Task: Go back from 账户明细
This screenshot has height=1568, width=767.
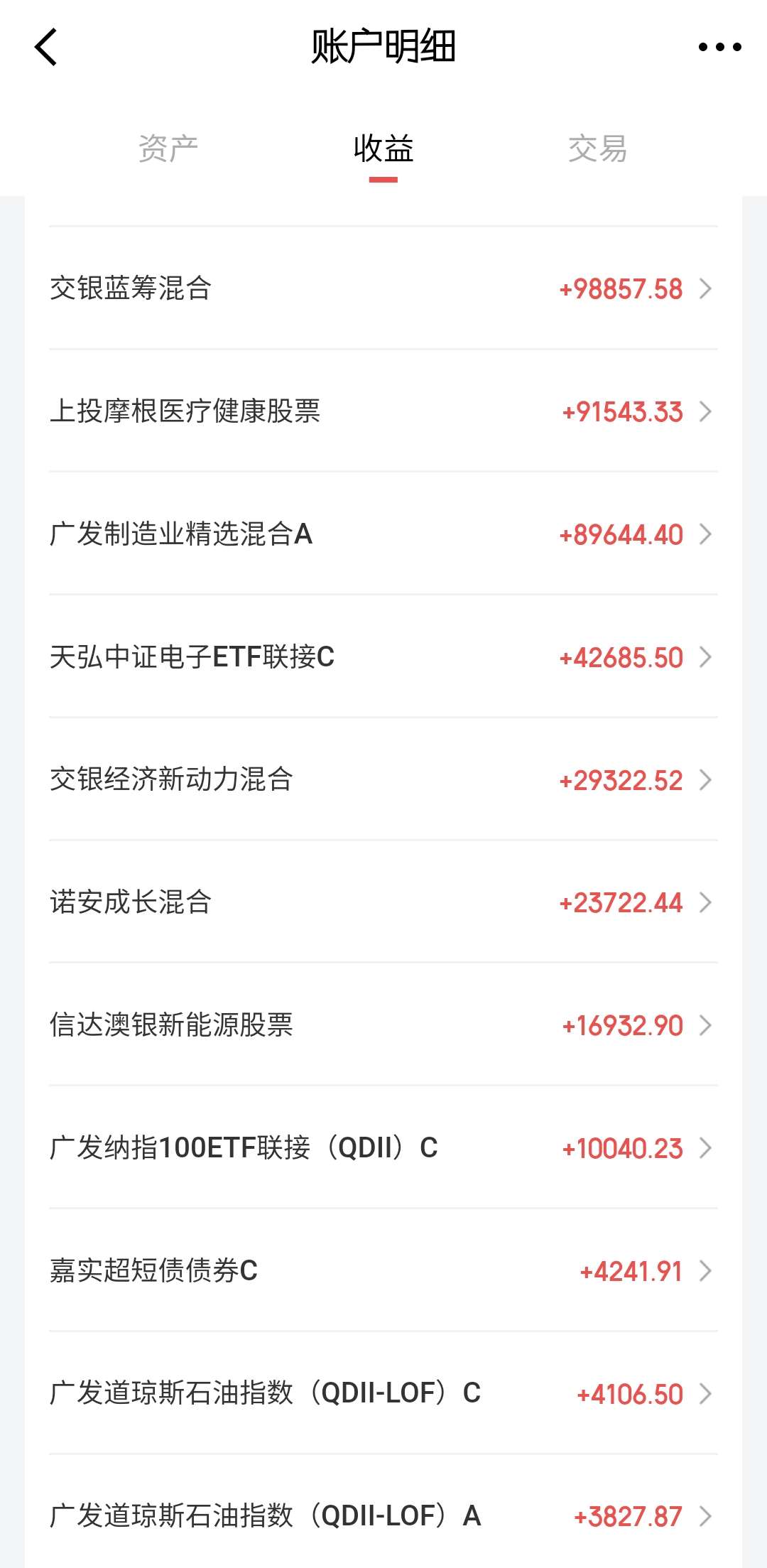Action: tap(46, 48)
